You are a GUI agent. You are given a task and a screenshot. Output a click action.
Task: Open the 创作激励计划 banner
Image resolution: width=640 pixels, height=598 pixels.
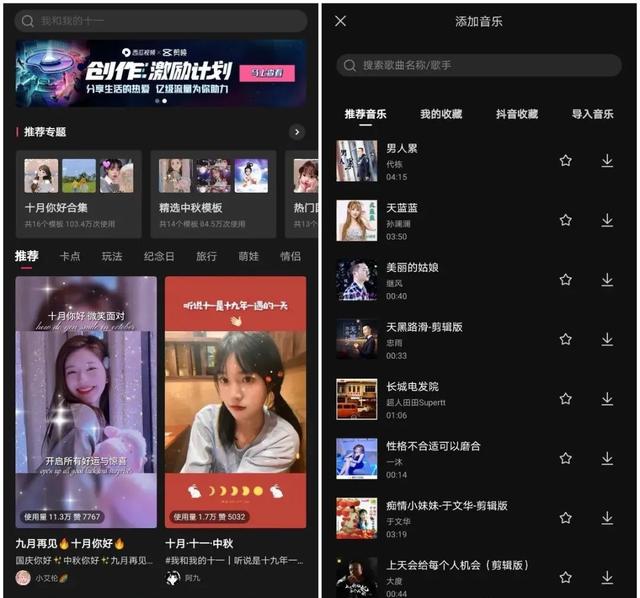click(160, 74)
